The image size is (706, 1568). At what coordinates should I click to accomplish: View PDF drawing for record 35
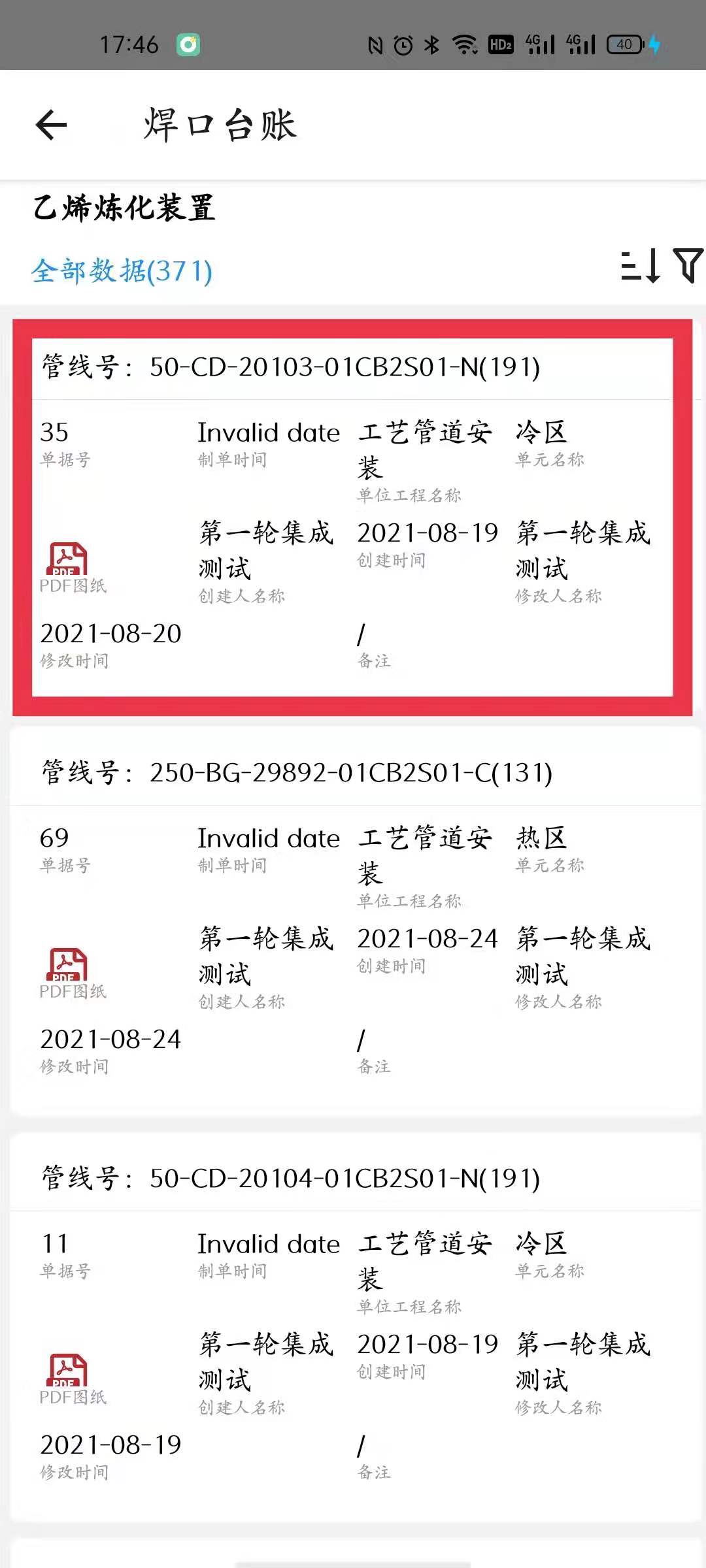click(x=68, y=561)
